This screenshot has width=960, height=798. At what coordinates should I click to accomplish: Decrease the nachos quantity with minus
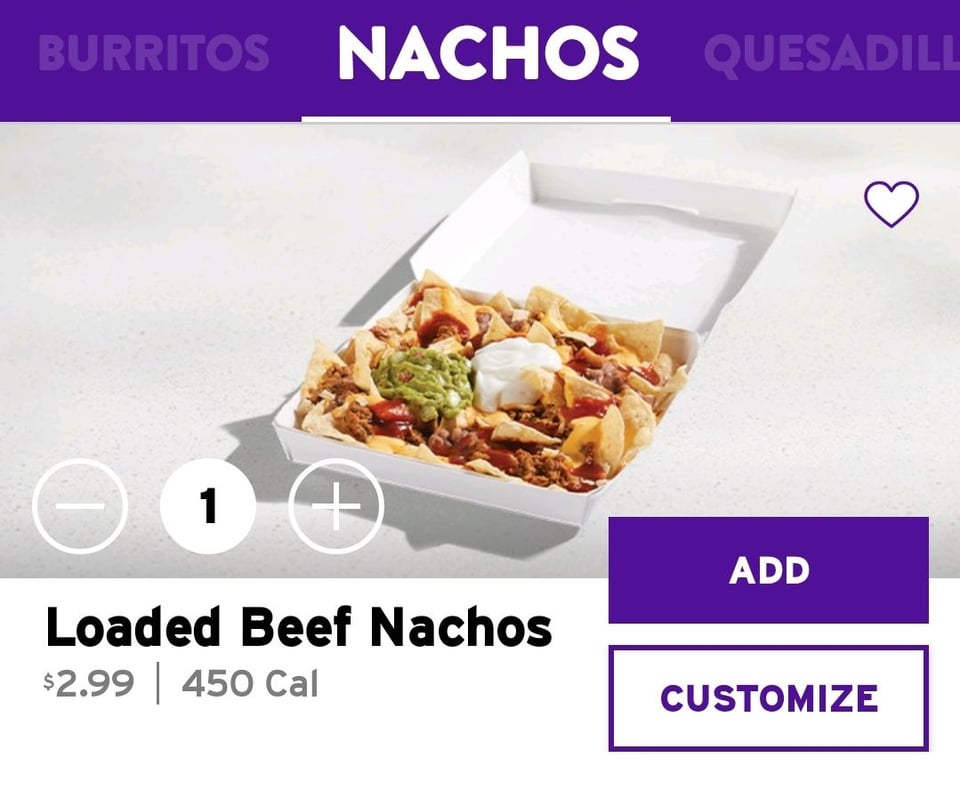pyautogui.click(x=80, y=506)
